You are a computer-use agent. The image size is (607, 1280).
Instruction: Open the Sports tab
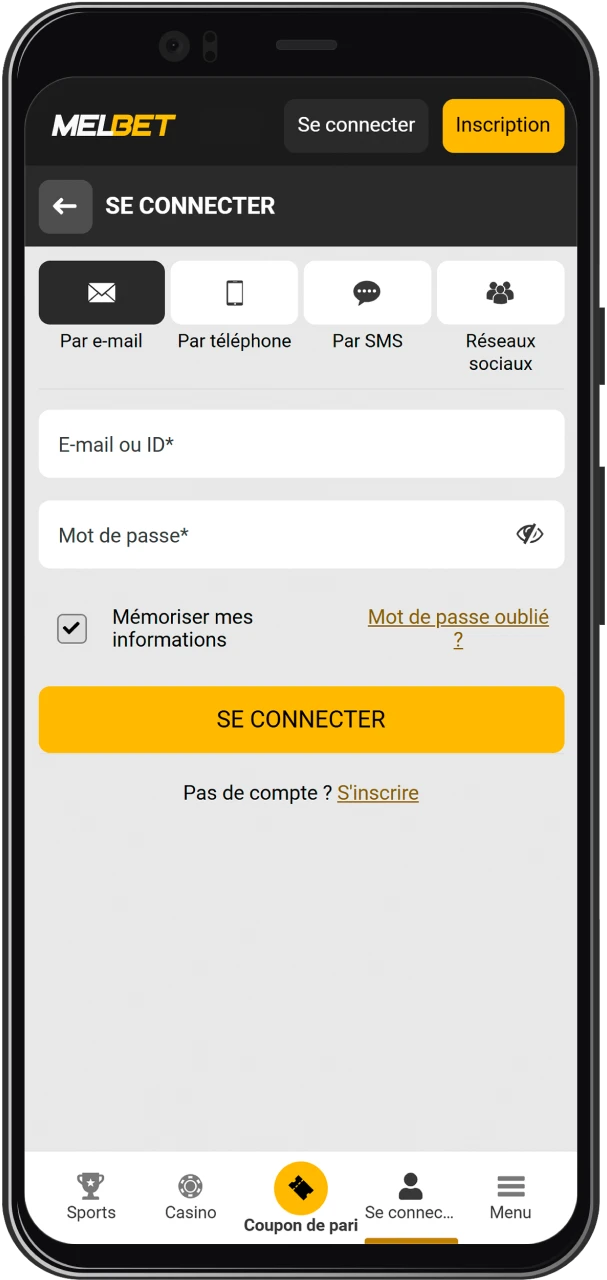point(91,1196)
